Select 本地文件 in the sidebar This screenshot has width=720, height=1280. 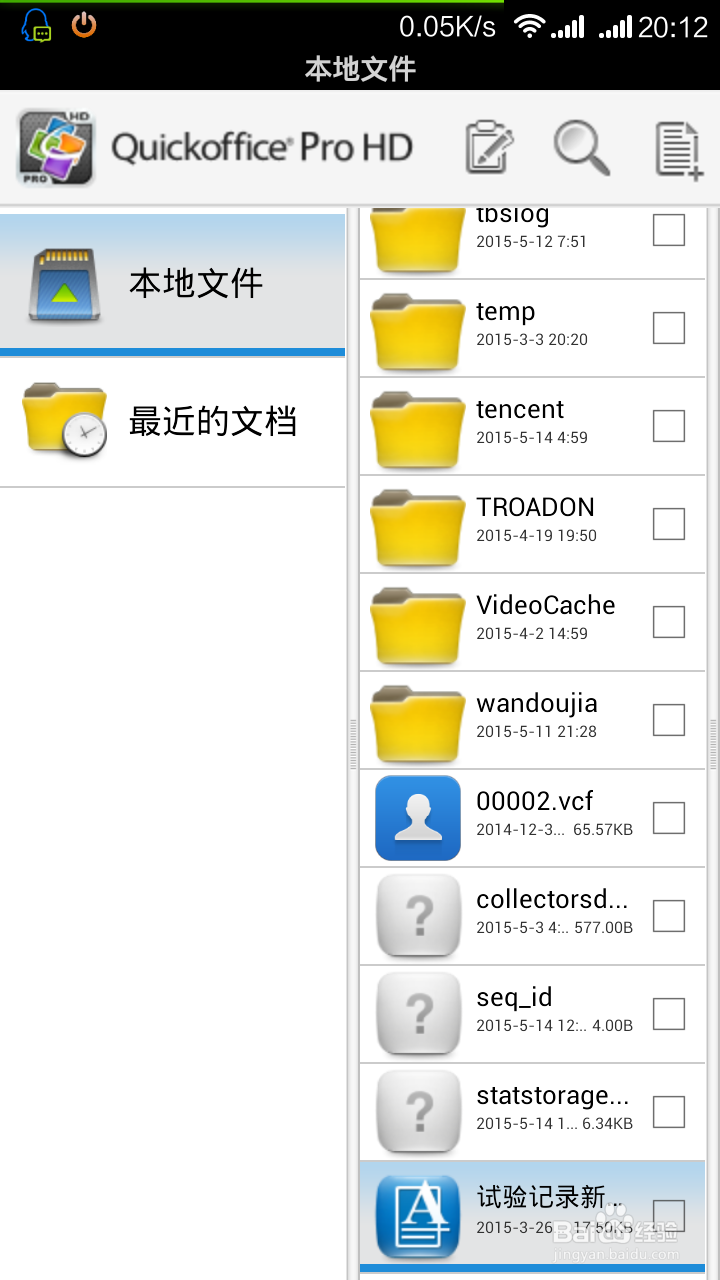172,284
